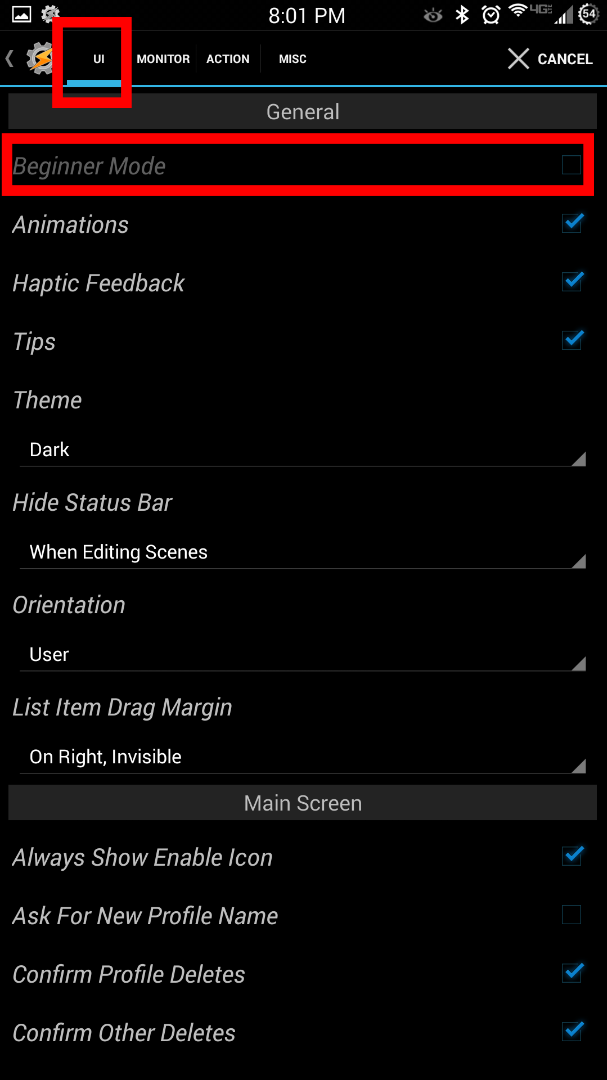Switch to the MONITOR tab
Image resolution: width=607 pixels, height=1080 pixels.
[163, 59]
